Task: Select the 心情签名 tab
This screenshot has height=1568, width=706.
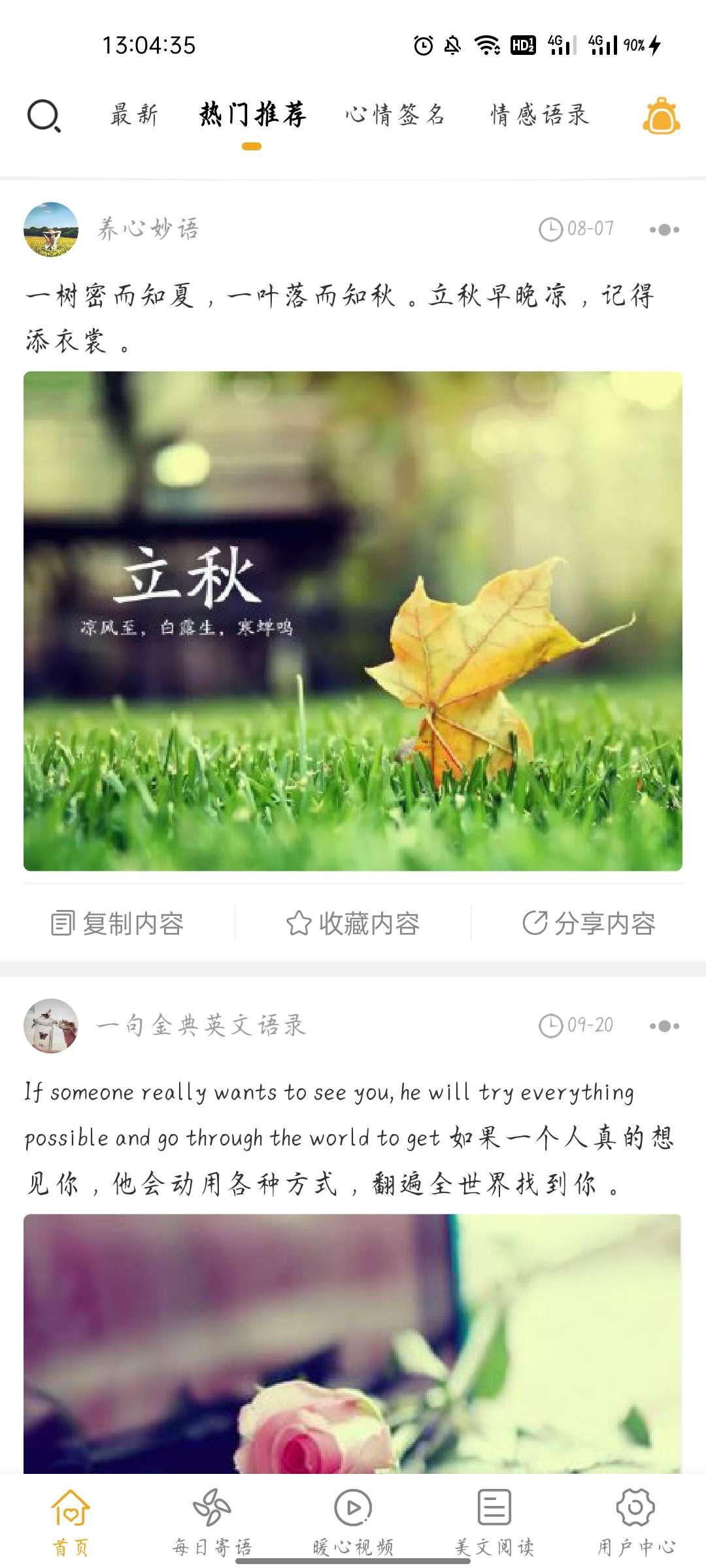Action: tap(395, 115)
